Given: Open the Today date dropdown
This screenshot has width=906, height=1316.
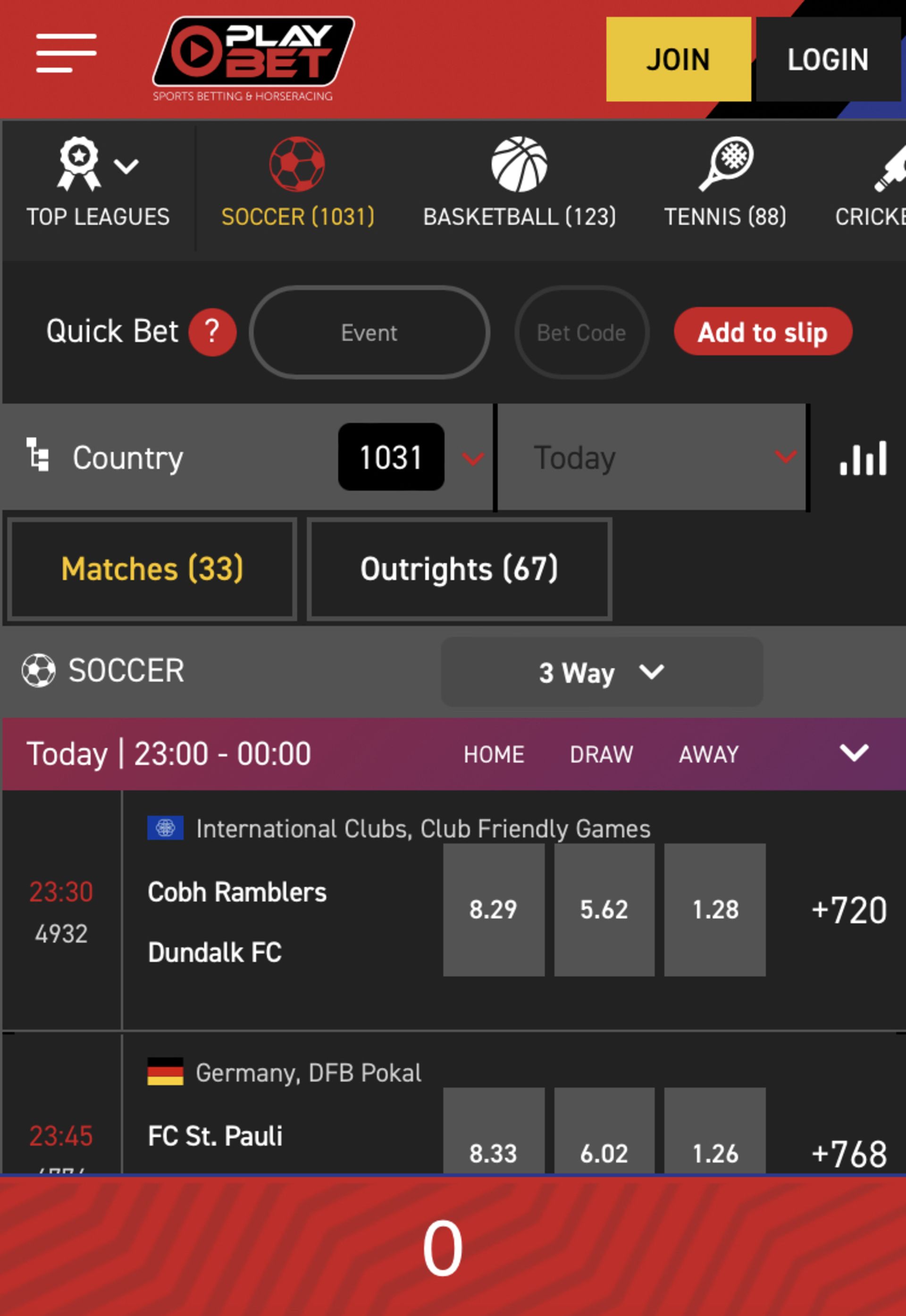Looking at the screenshot, I should (x=652, y=457).
